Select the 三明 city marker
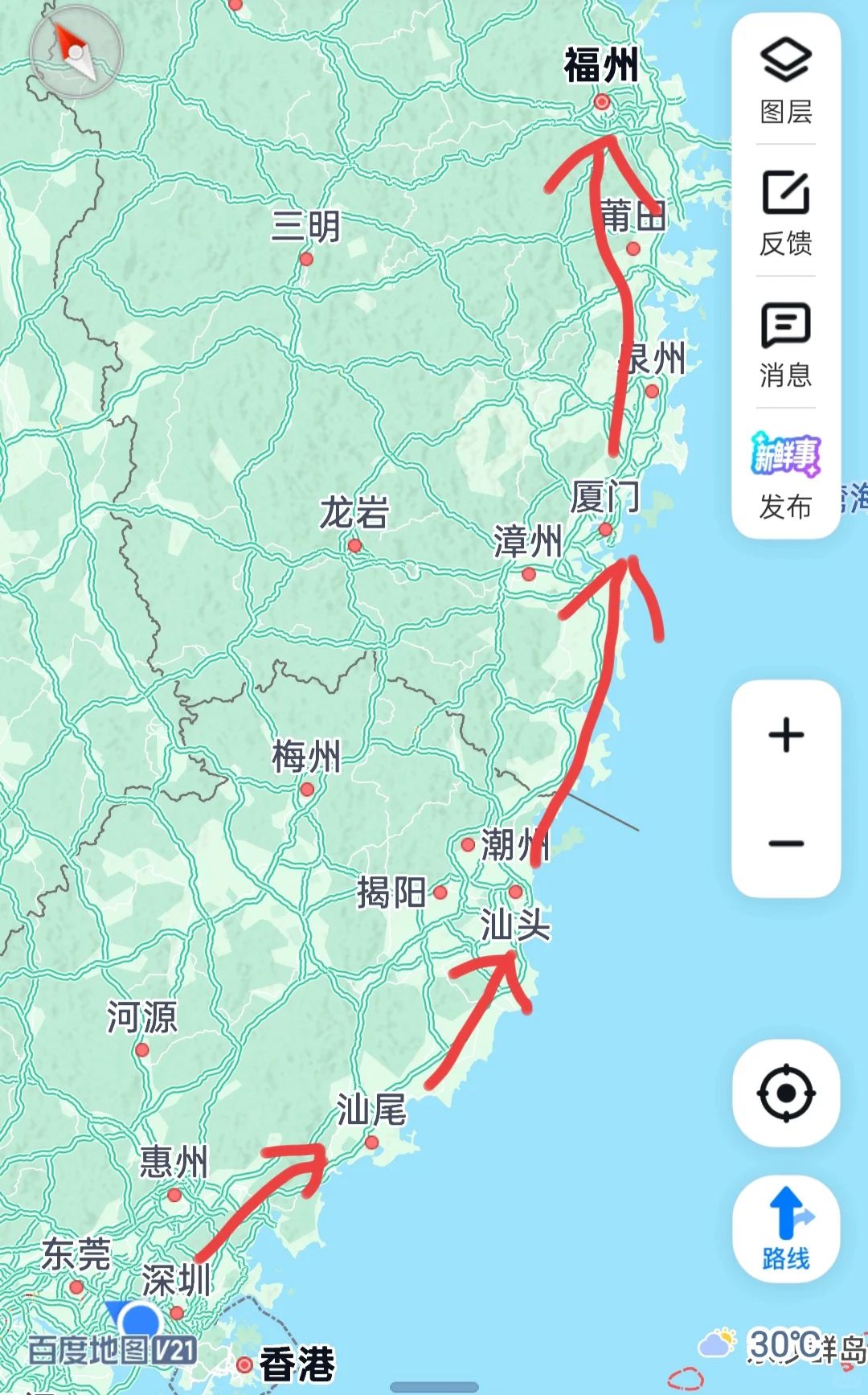 pyautogui.click(x=305, y=259)
